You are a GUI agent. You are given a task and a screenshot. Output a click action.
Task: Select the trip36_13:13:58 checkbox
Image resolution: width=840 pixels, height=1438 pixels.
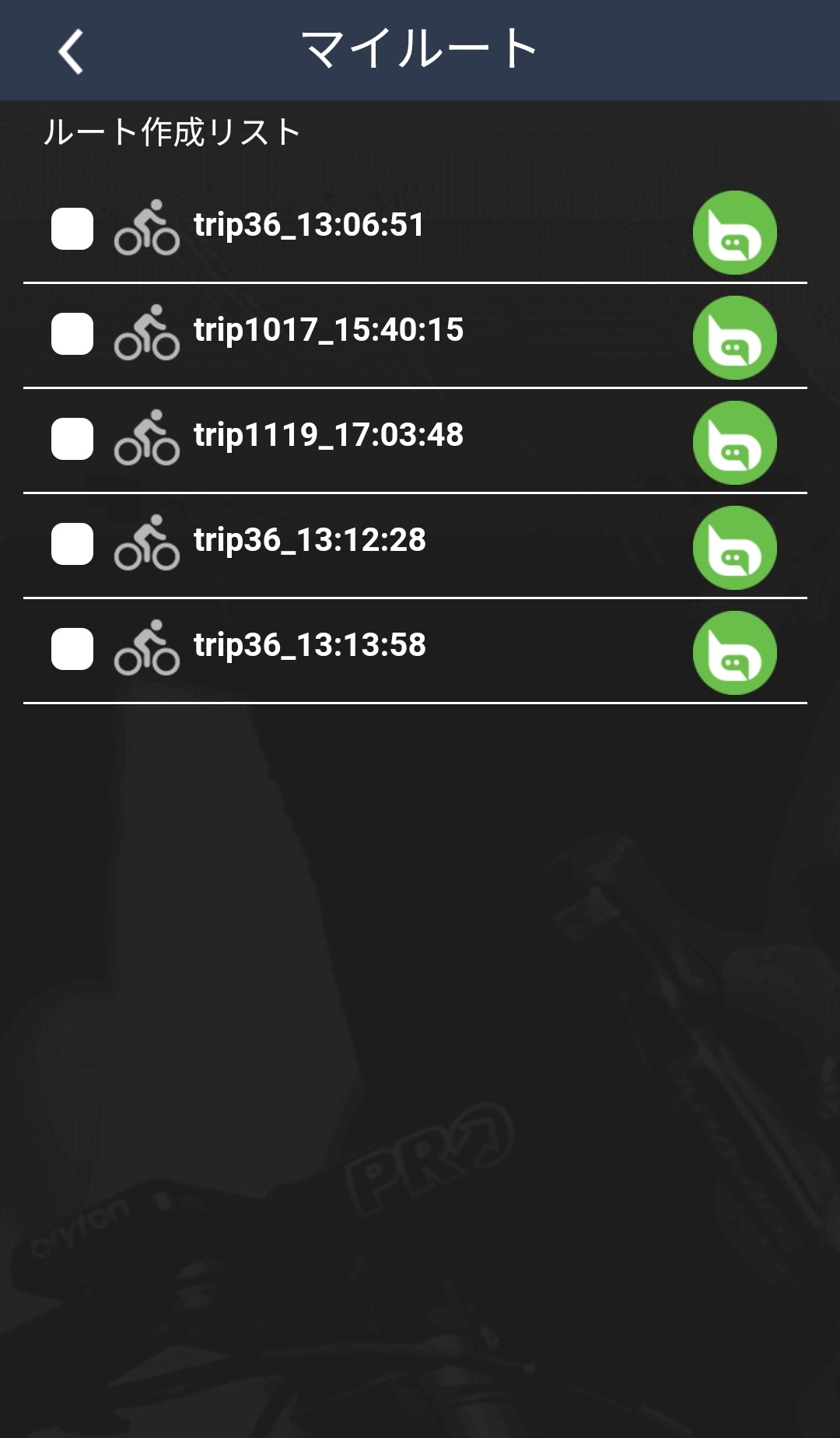[72, 649]
